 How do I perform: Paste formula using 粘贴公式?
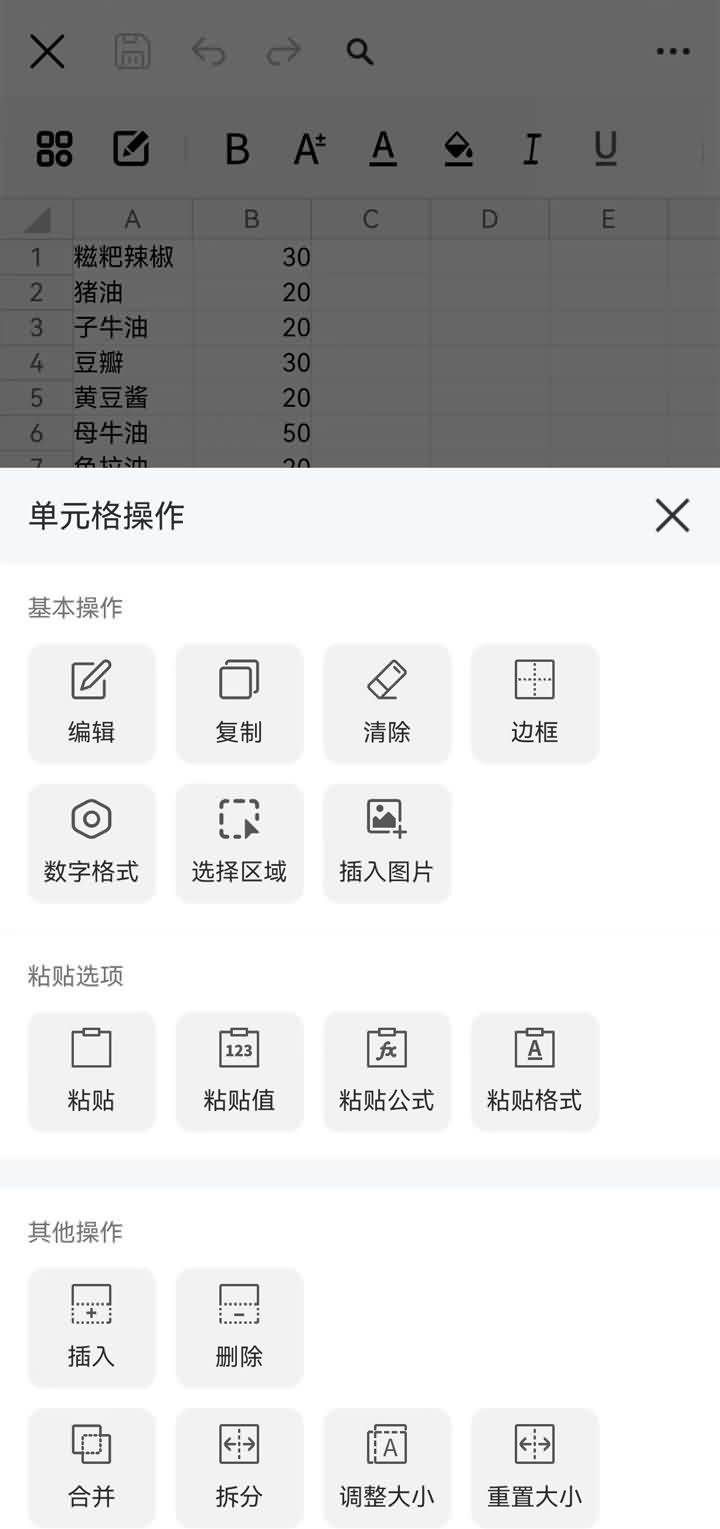(x=387, y=1071)
